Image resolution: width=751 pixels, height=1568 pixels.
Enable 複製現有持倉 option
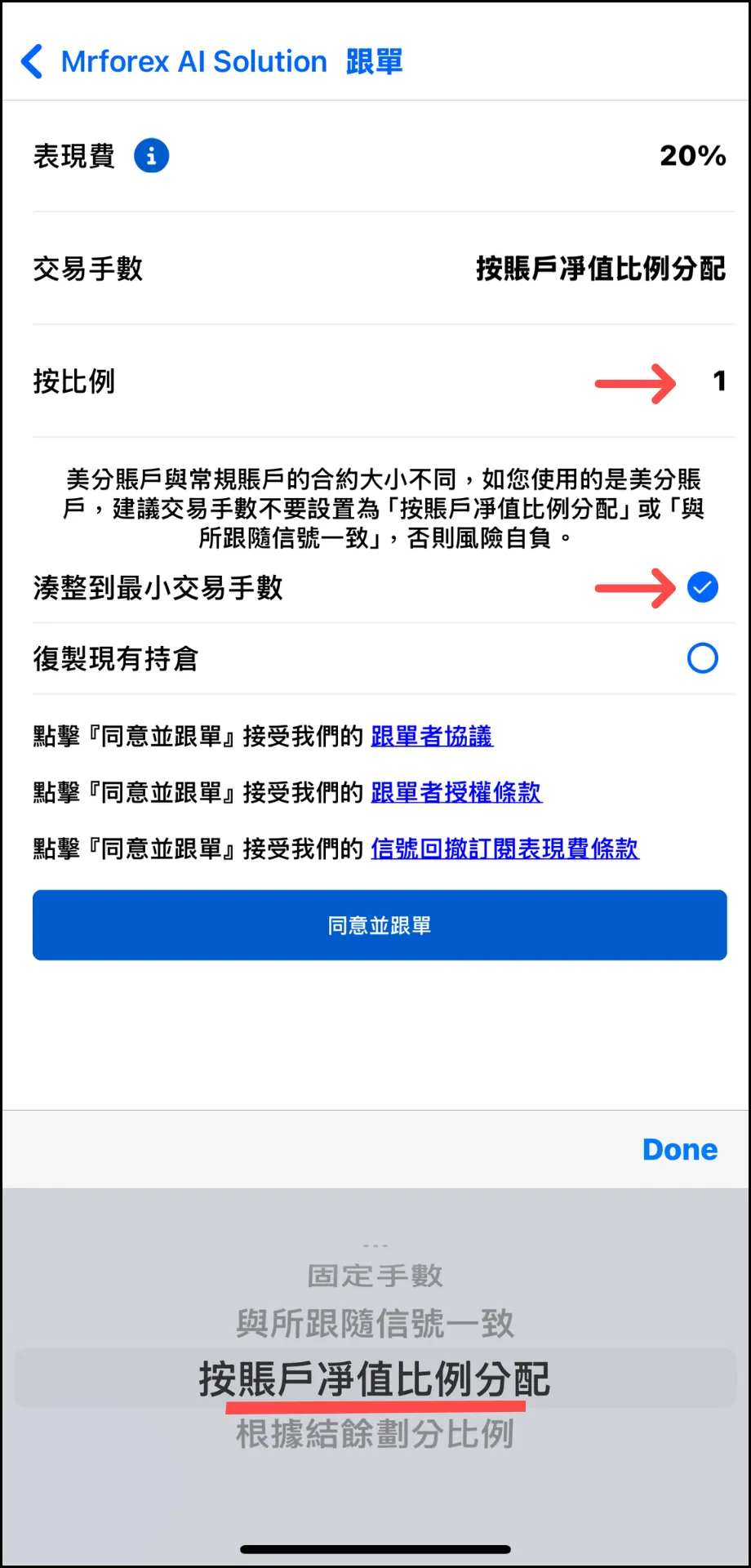(x=702, y=658)
